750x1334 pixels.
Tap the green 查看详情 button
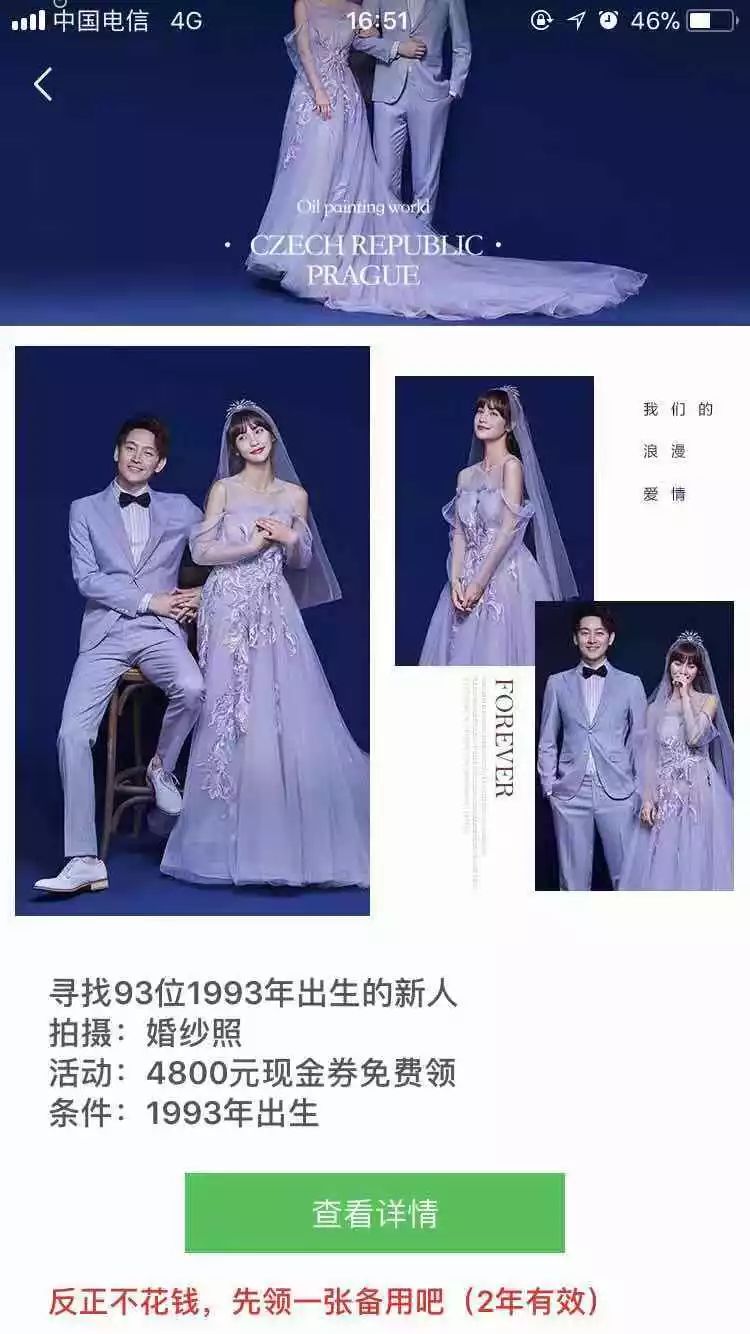click(375, 1213)
